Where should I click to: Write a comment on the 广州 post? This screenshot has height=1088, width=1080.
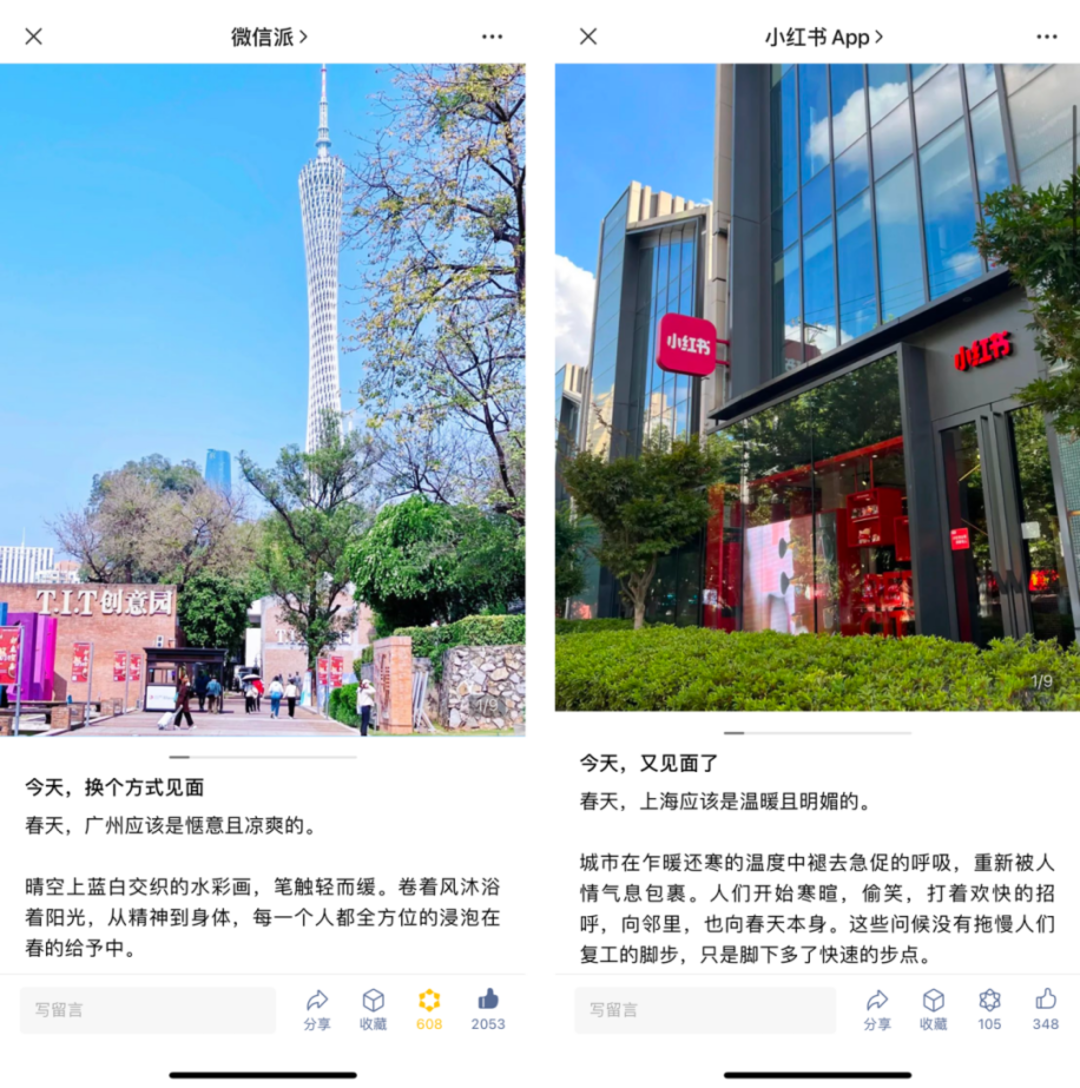pyautogui.click(x=148, y=1010)
